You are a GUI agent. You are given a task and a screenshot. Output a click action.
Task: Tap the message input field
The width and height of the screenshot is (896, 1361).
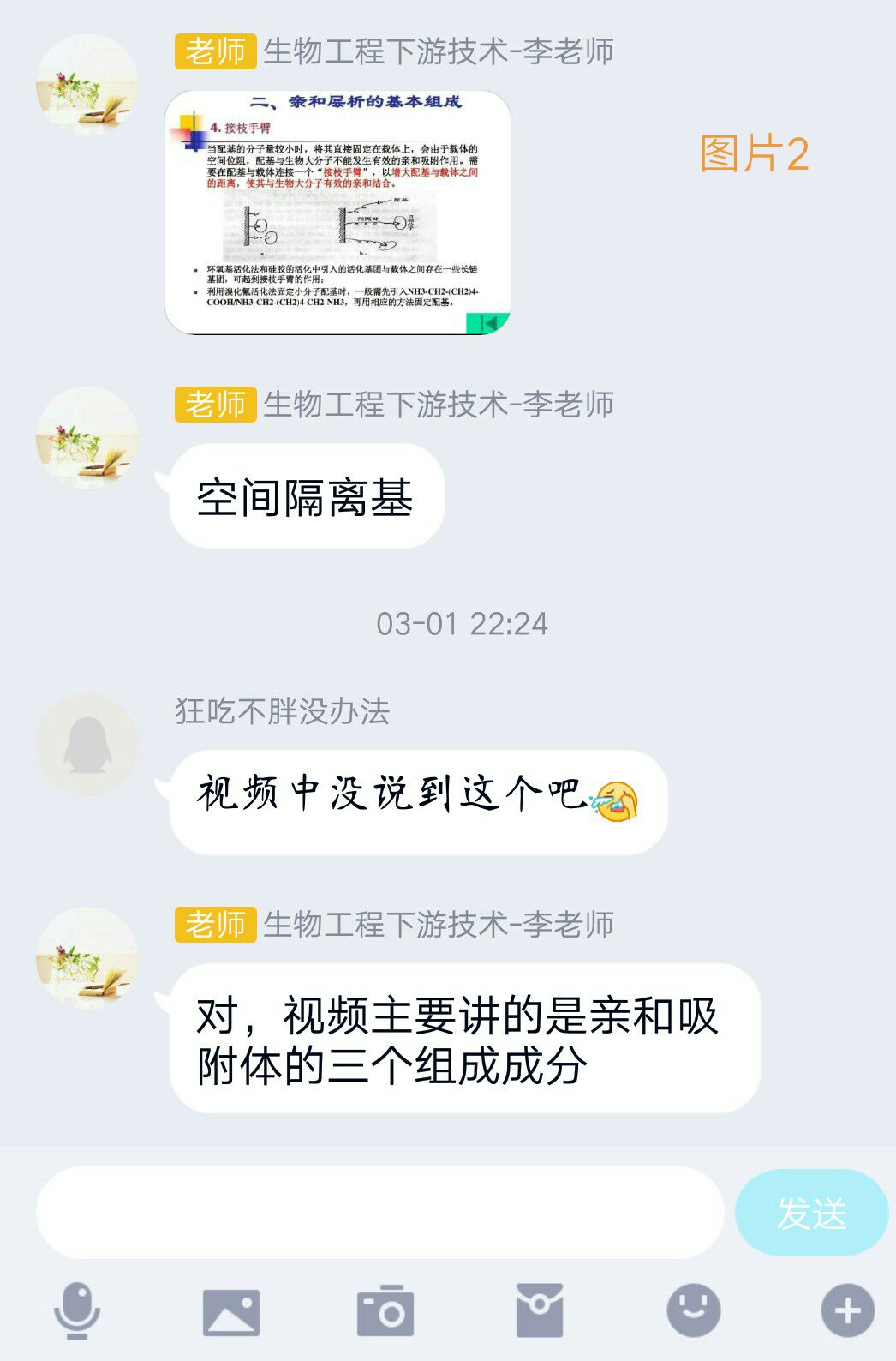tap(379, 1213)
